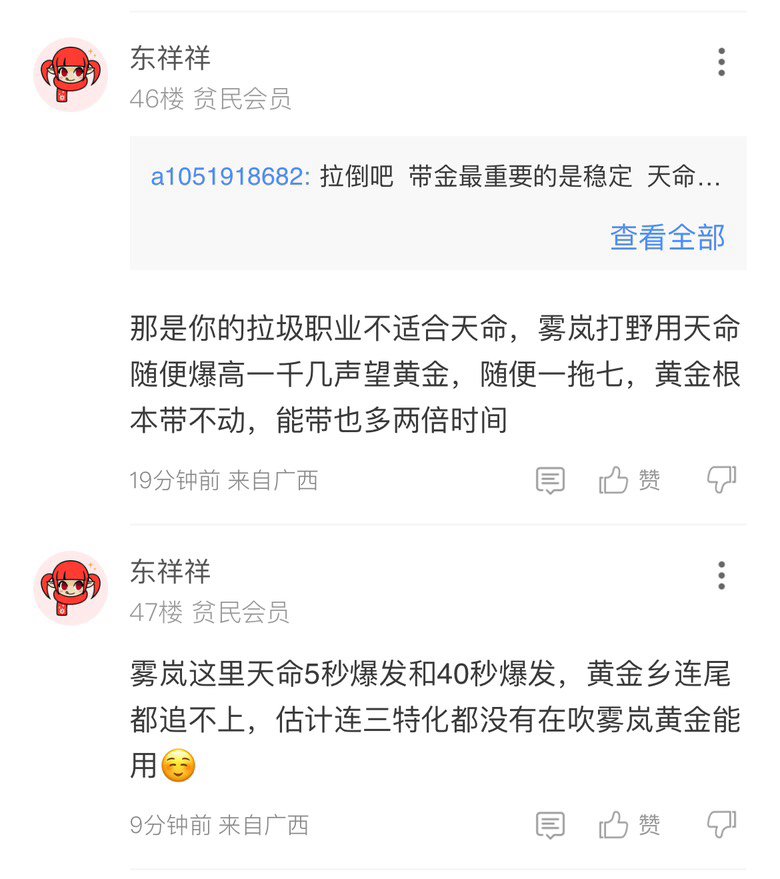The width and height of the screenshot is (780, 879).
Task: Open a1051918682's profile from the quote
Action: pyautogui.click(x=230, y=177)
